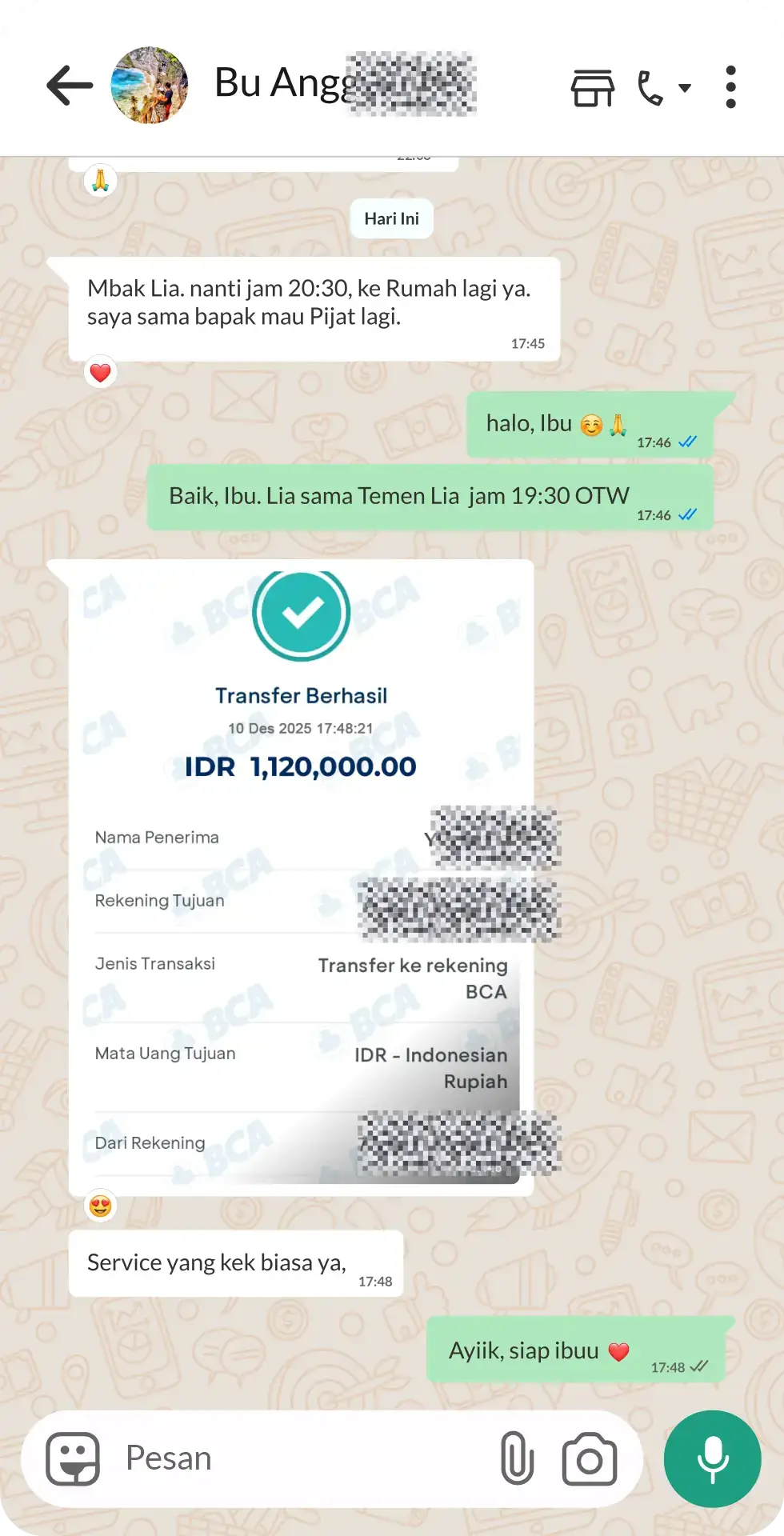Attach a file with the paperclip
The image size is (784, 1536).
coord(517,1458)
